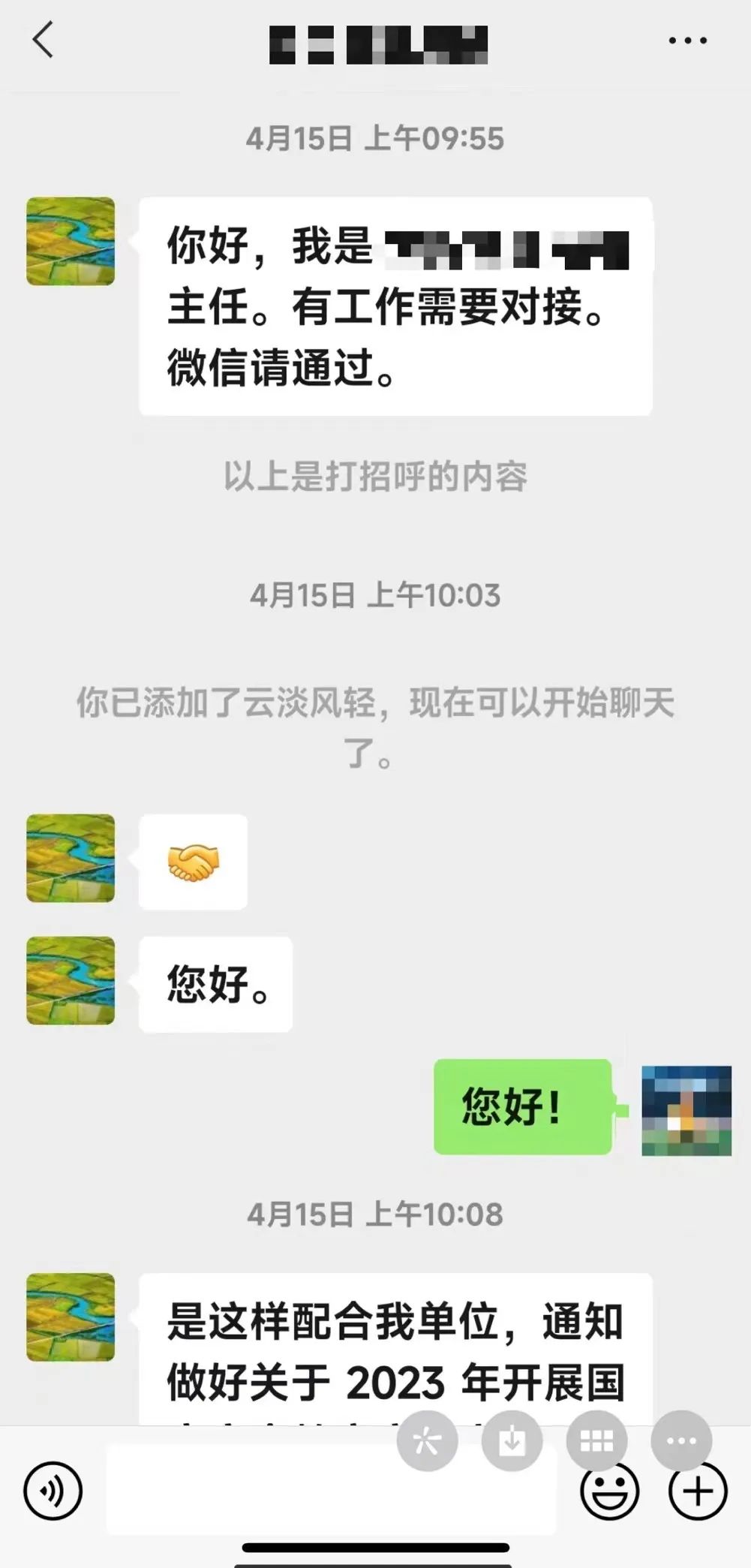View sender's avatar beside the handshake emoji
This screenshot has height=1568, width=751.
(71, 858)
